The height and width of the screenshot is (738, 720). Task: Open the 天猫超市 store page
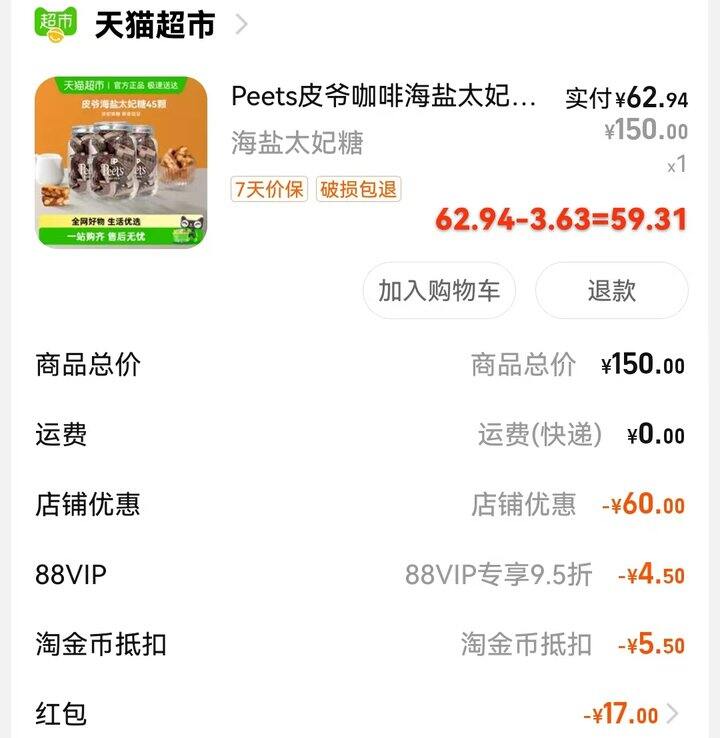point(155,24)
